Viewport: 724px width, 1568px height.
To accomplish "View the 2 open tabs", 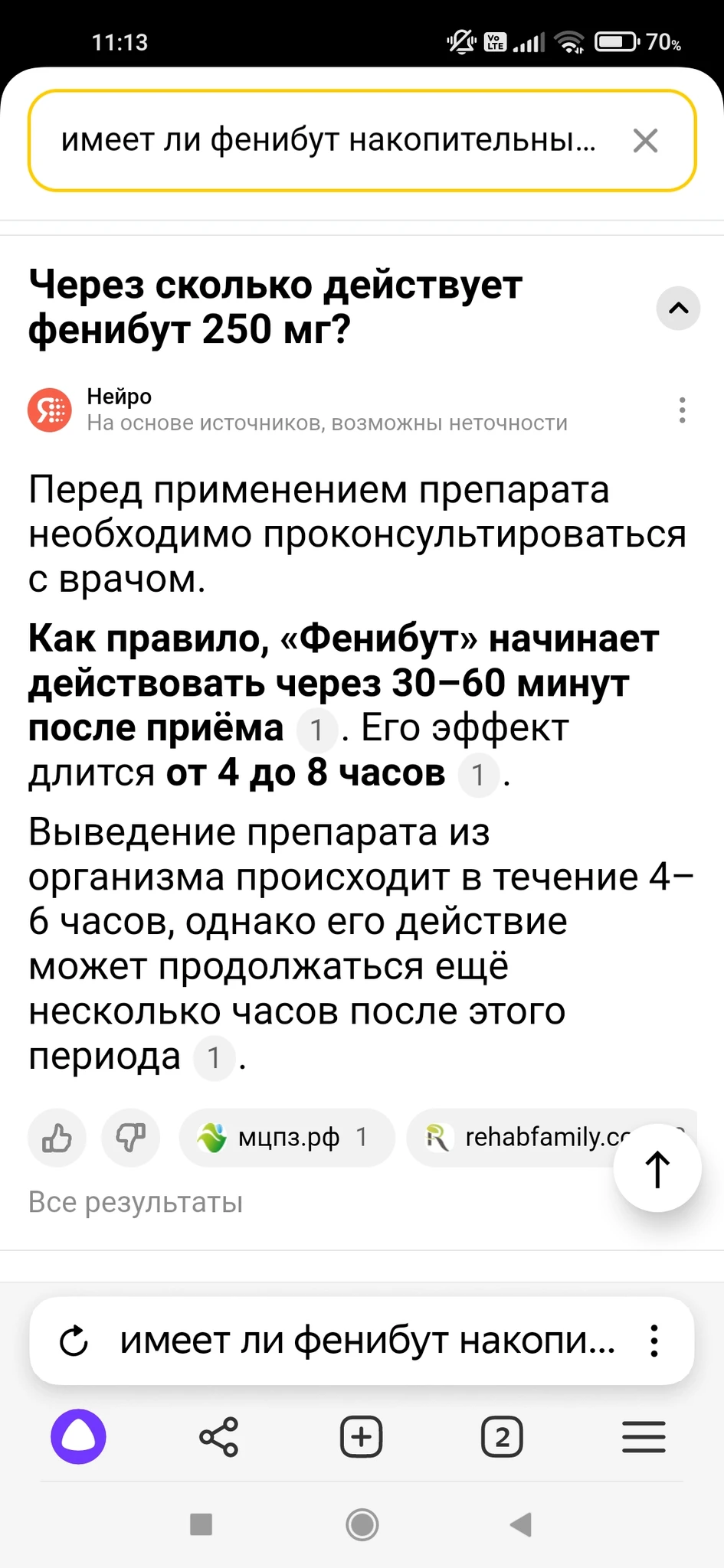I will [x=502, y=1437].
